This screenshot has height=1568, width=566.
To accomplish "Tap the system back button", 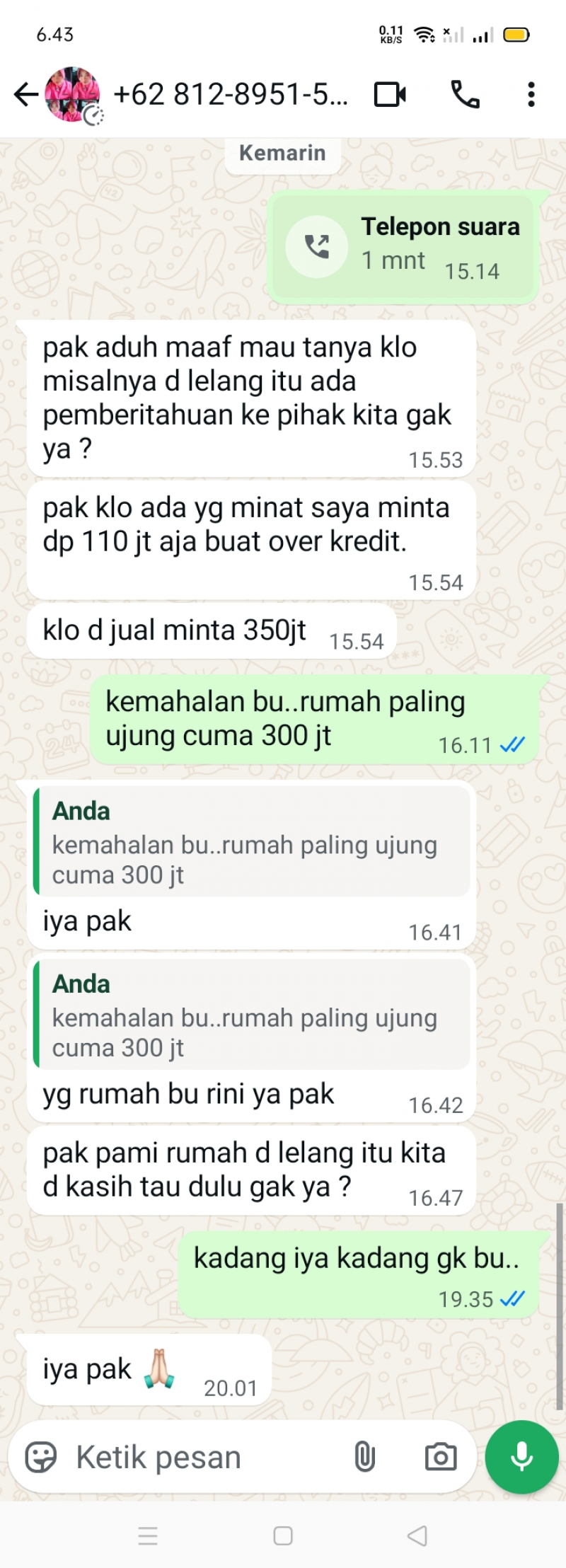I will 417,1535.
